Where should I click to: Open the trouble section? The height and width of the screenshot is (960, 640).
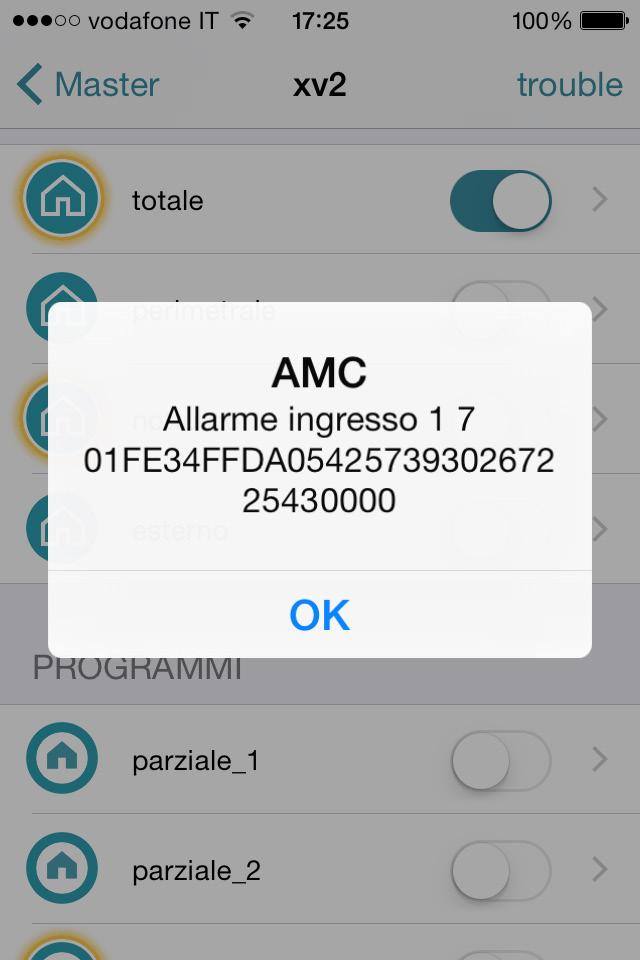(569, 85)
